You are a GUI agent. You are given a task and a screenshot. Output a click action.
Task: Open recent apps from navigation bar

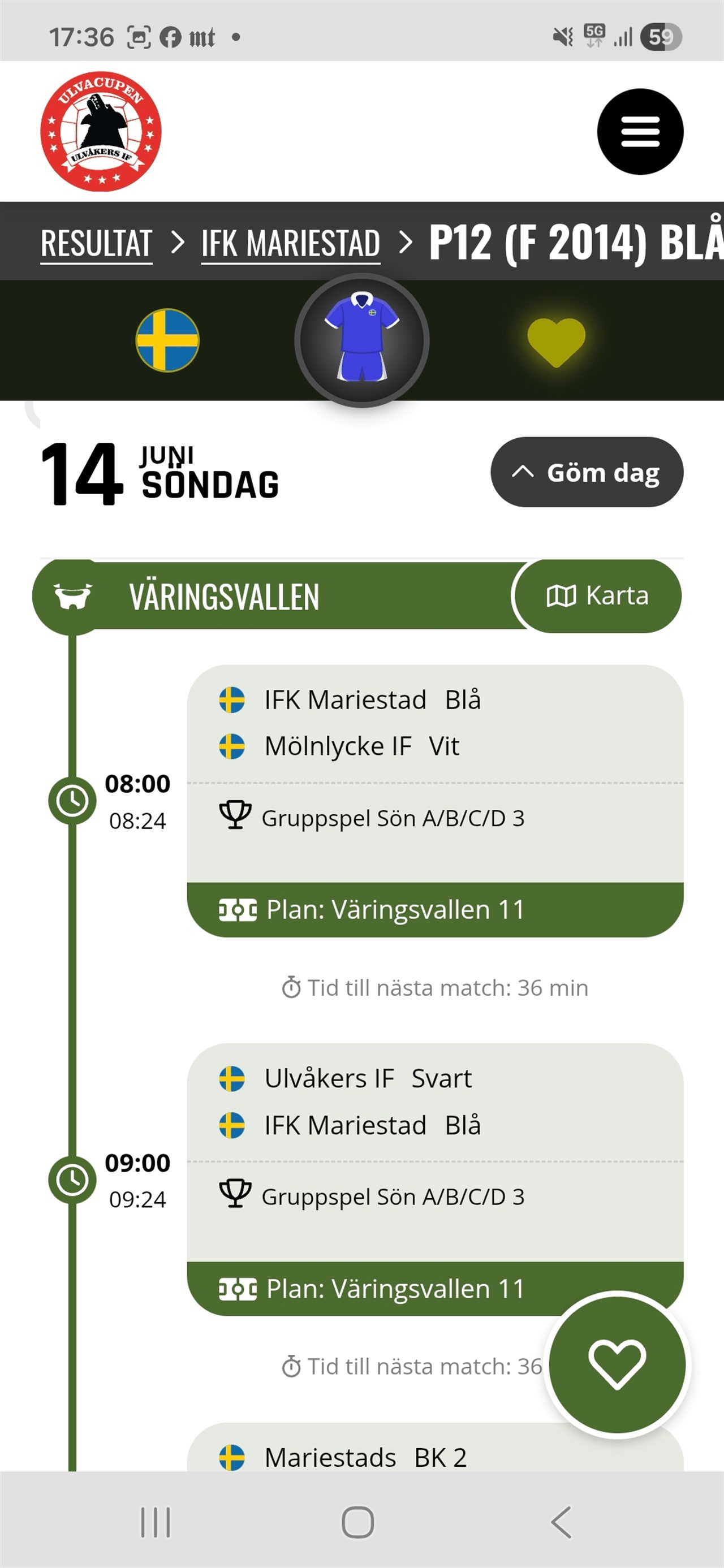tap(156, 1522)
